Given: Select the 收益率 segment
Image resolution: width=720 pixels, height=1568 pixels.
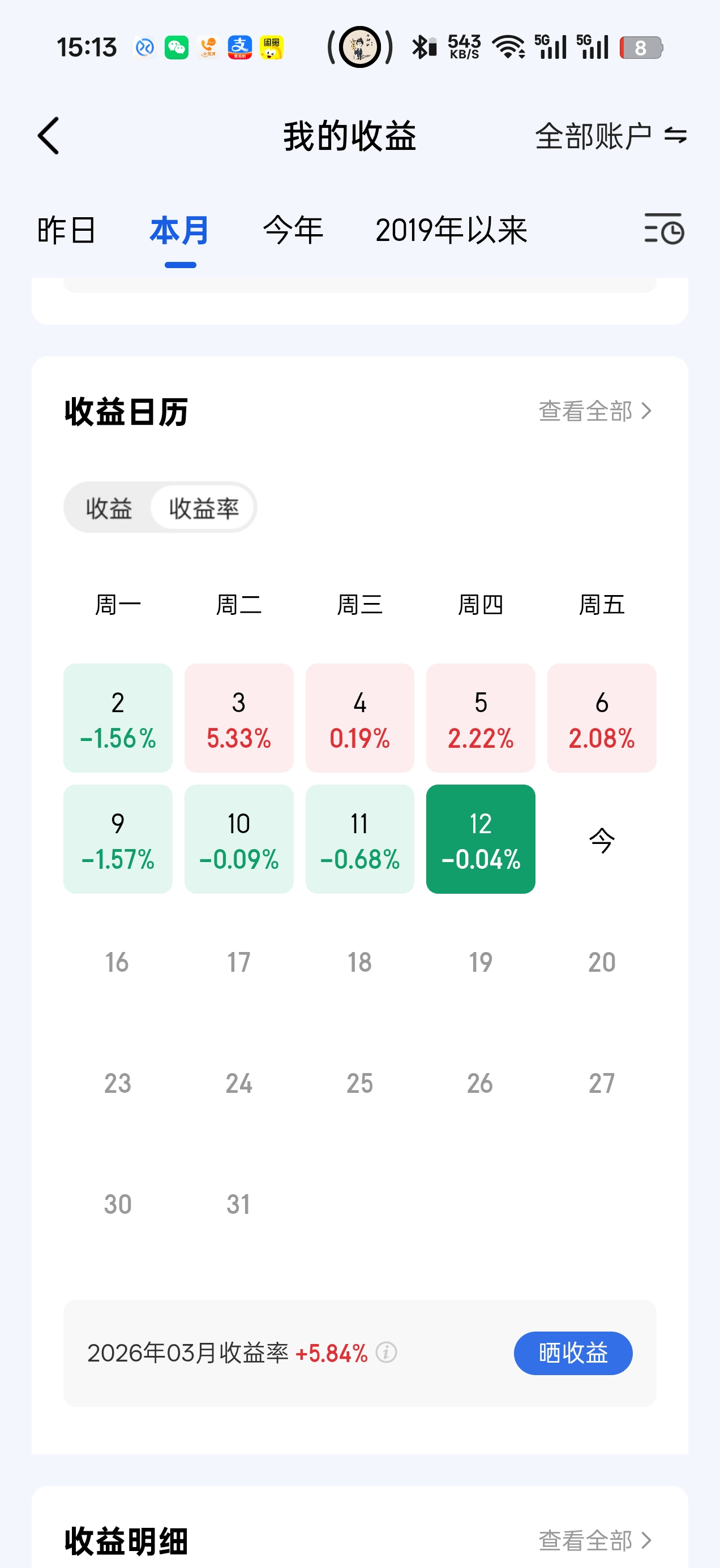Looking at the screenshot, I should [x=203, y=507].
